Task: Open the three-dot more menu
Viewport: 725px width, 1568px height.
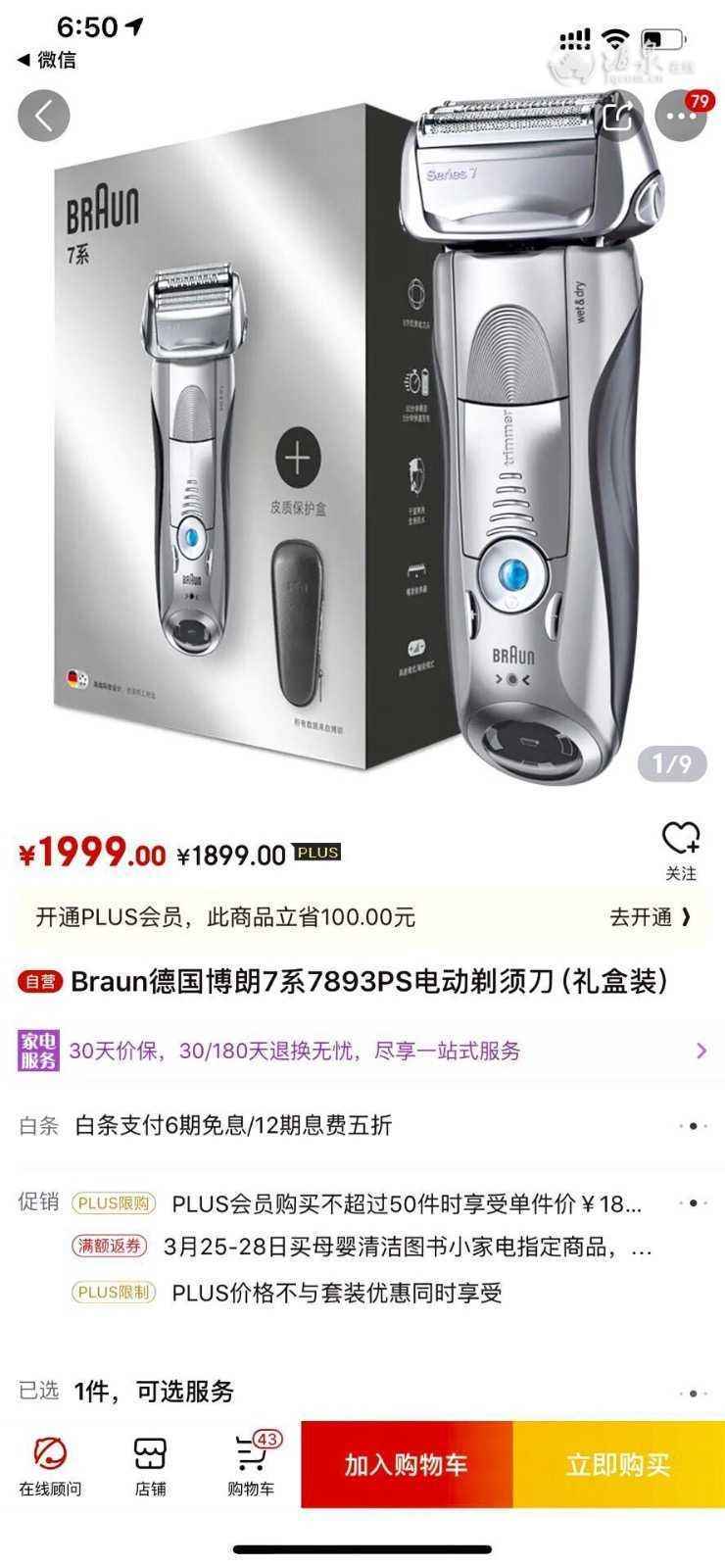Action: coord(681,116)
